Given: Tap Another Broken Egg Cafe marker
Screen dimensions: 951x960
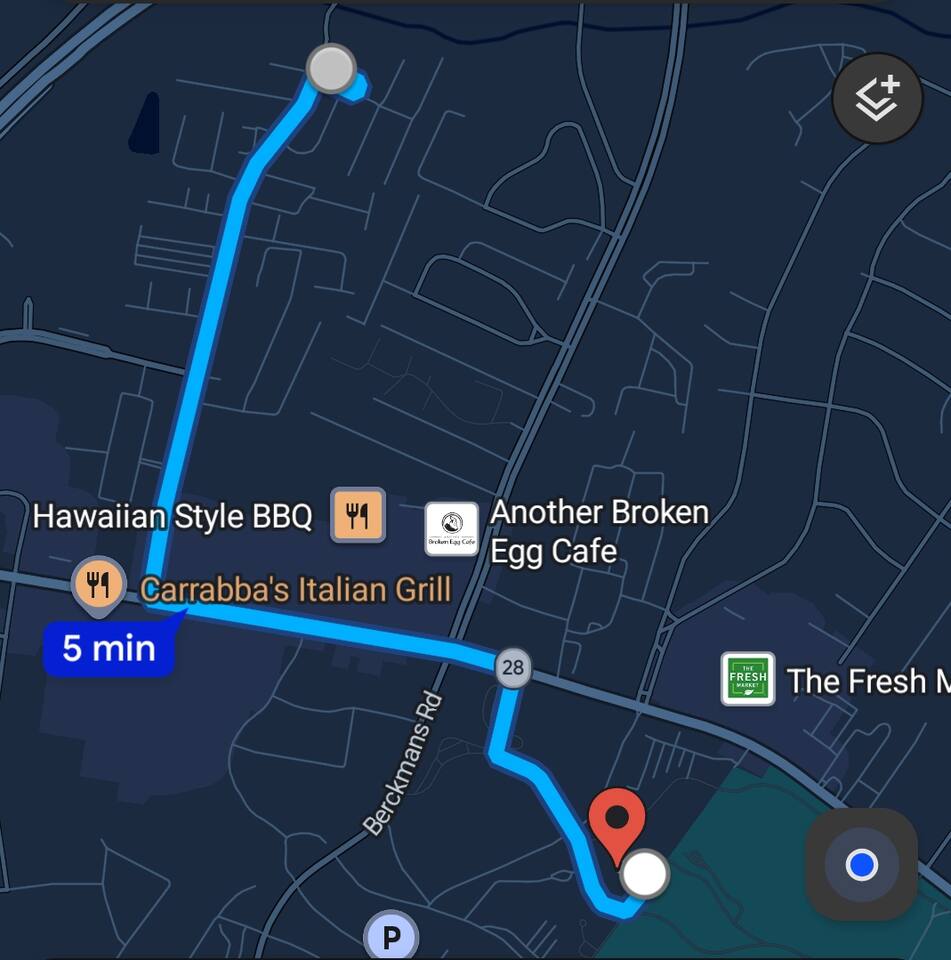Looking at the screenshot, I should click(x=451, y=529).
